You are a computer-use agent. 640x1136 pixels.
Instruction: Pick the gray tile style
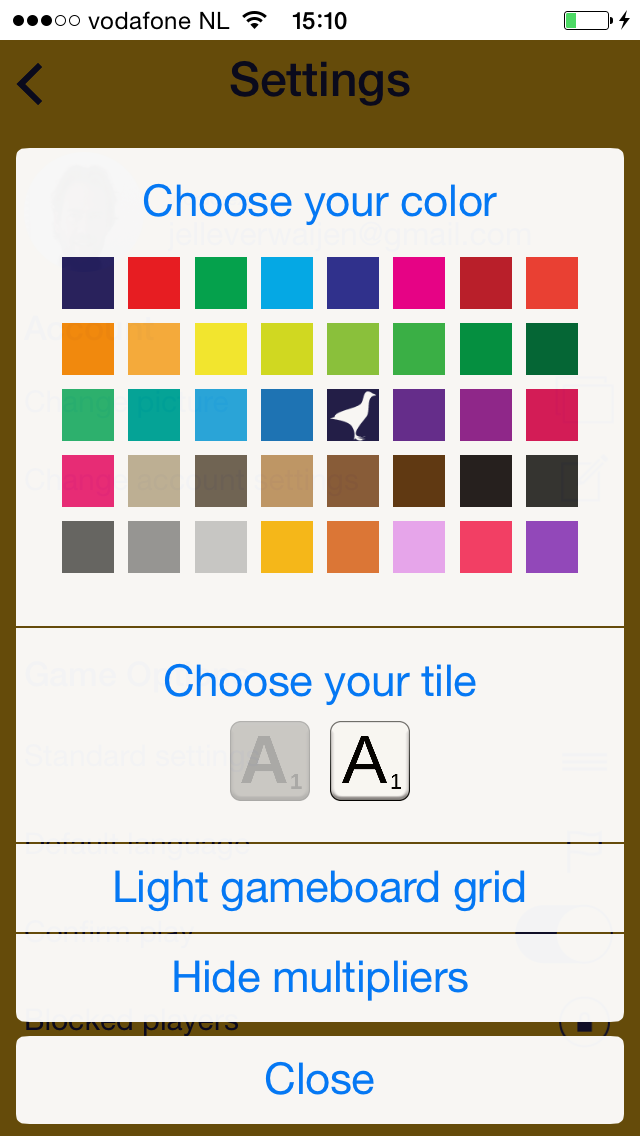click(x=270, y=761)
